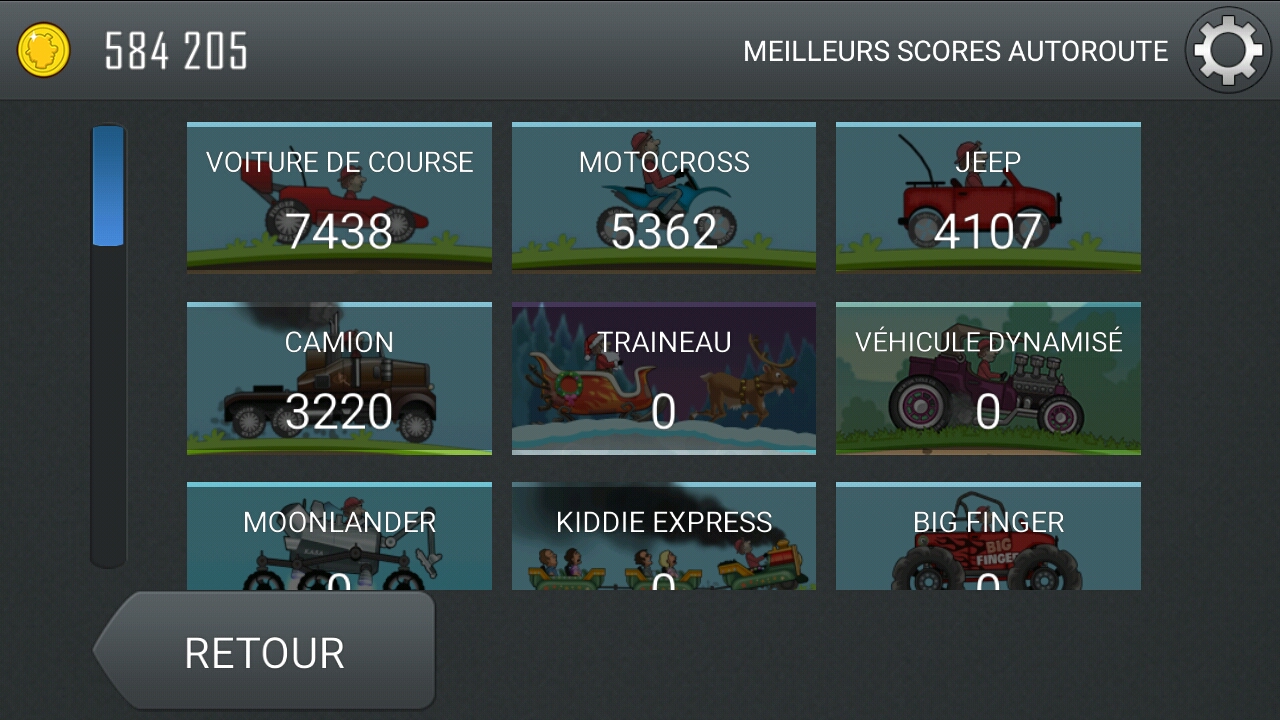The image size is (1280, 720).
Task: Select the Traineau sleigh tile
Action: coord(664,378)
